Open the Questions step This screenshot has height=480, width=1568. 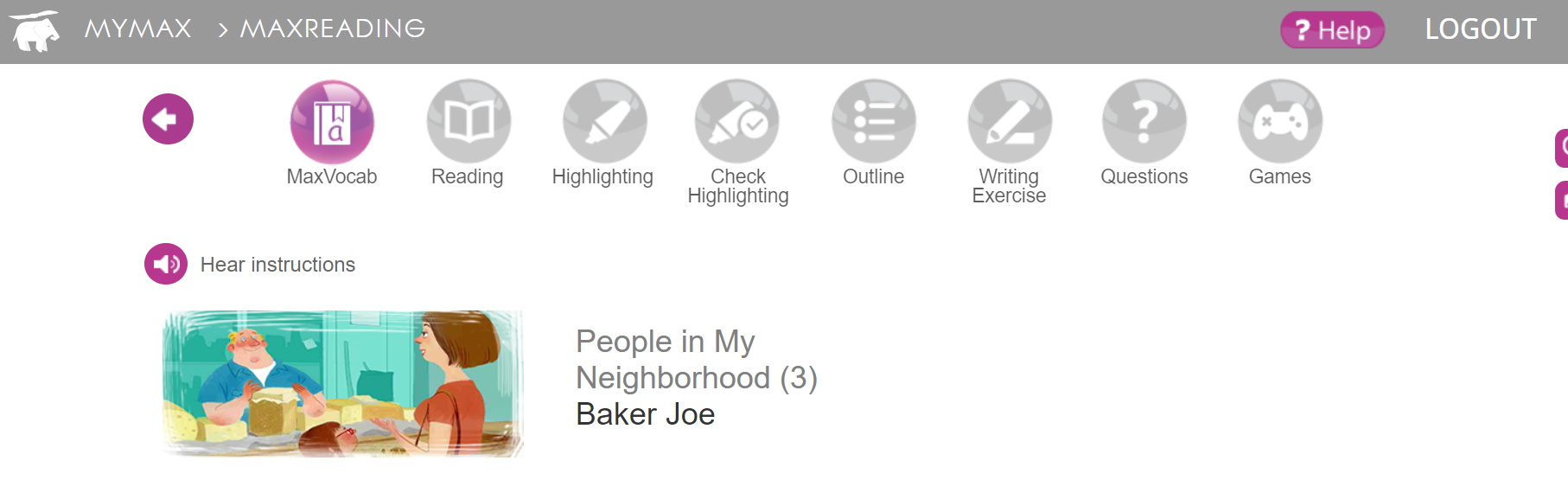1144,122
